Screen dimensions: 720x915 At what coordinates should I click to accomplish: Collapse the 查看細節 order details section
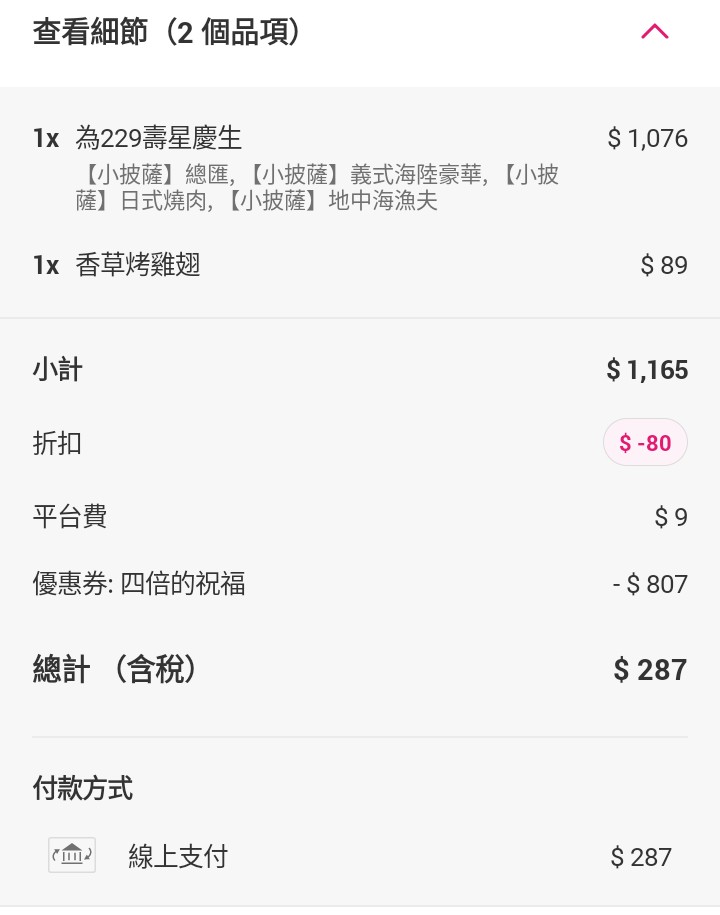pos(654,32)
